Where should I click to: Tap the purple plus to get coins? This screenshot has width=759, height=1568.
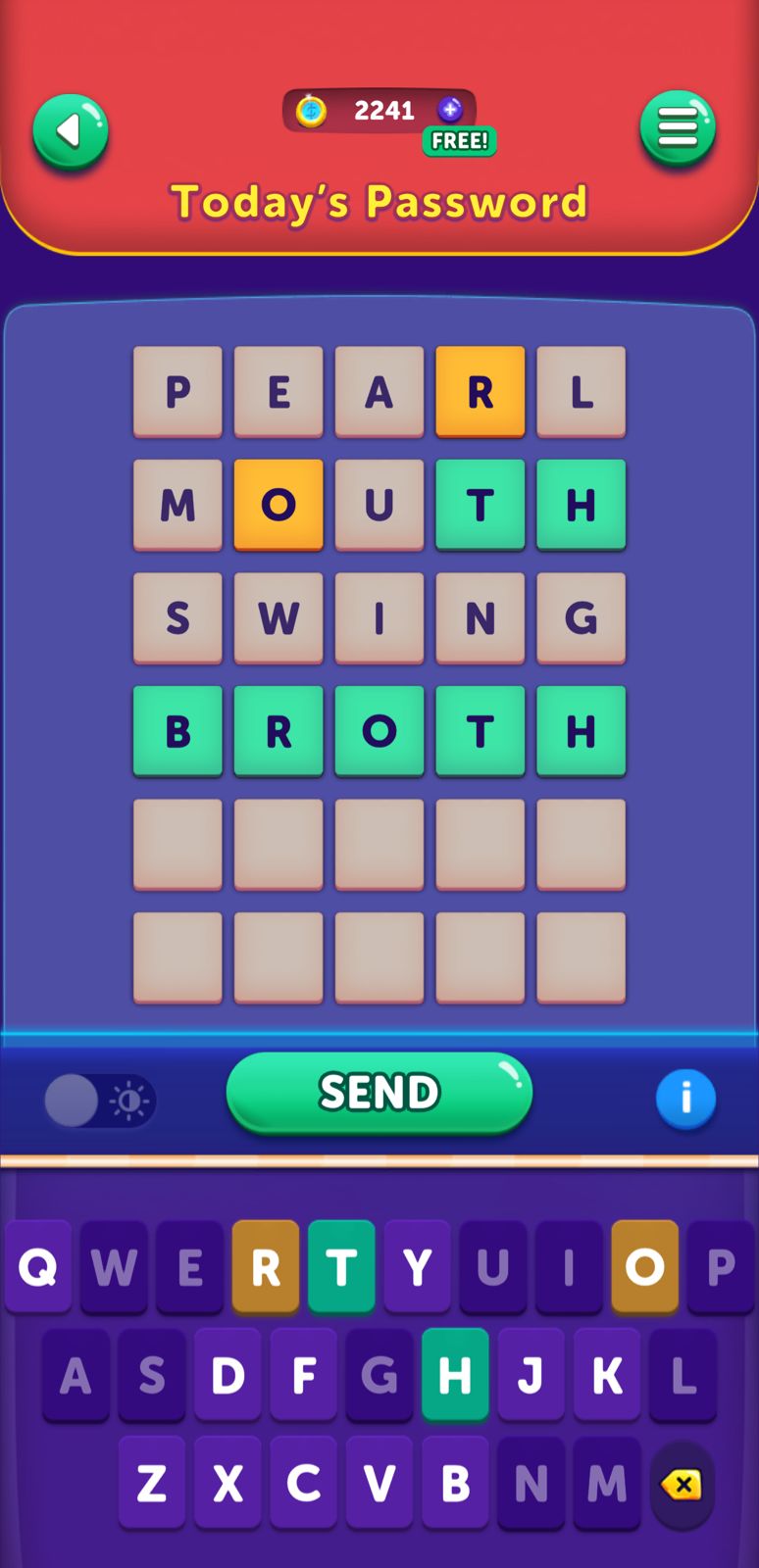[450, 110]
